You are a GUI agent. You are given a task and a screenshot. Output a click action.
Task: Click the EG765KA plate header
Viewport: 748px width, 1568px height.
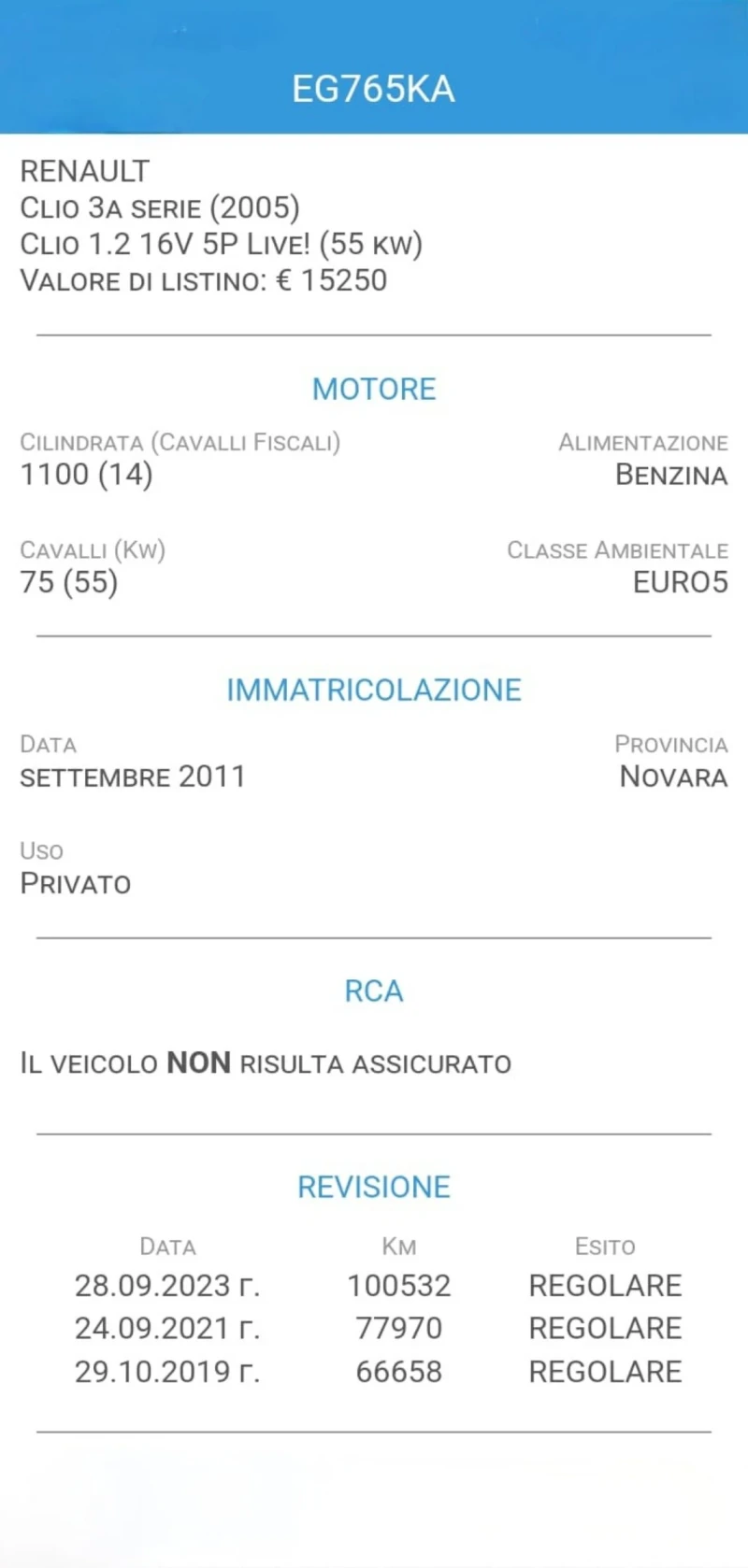coord(373,89)
